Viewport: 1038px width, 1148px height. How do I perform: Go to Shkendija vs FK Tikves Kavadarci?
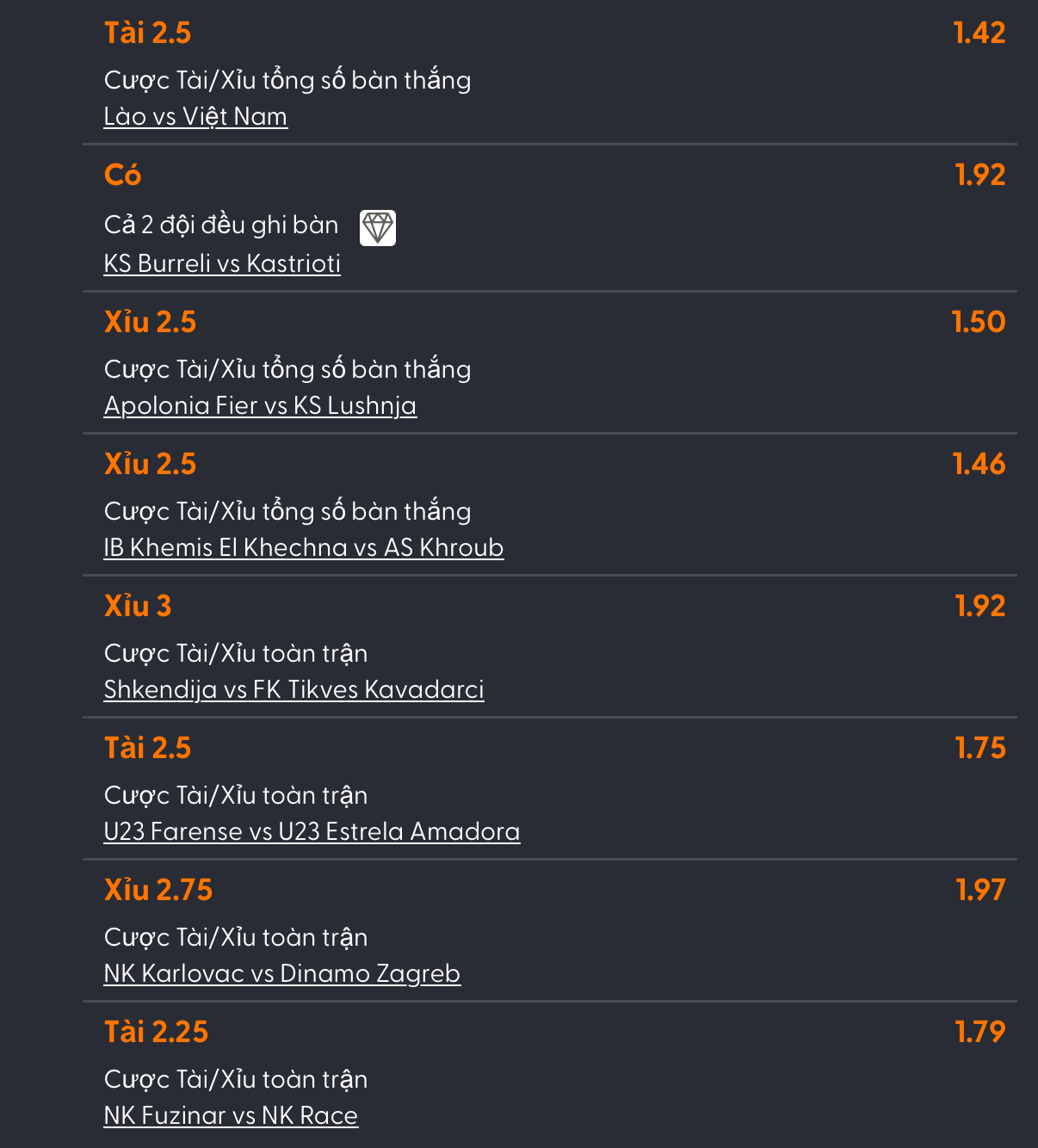coord(293,689)
